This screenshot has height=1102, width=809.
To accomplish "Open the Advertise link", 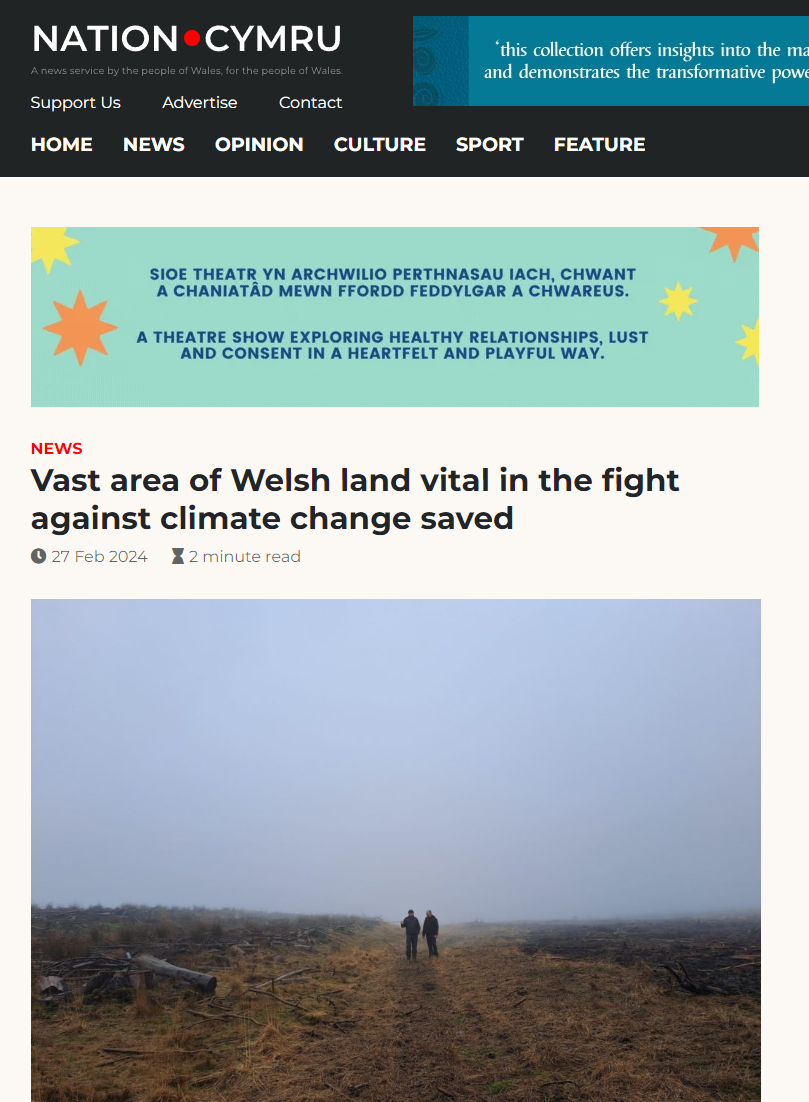I will [x=200, y=103].
